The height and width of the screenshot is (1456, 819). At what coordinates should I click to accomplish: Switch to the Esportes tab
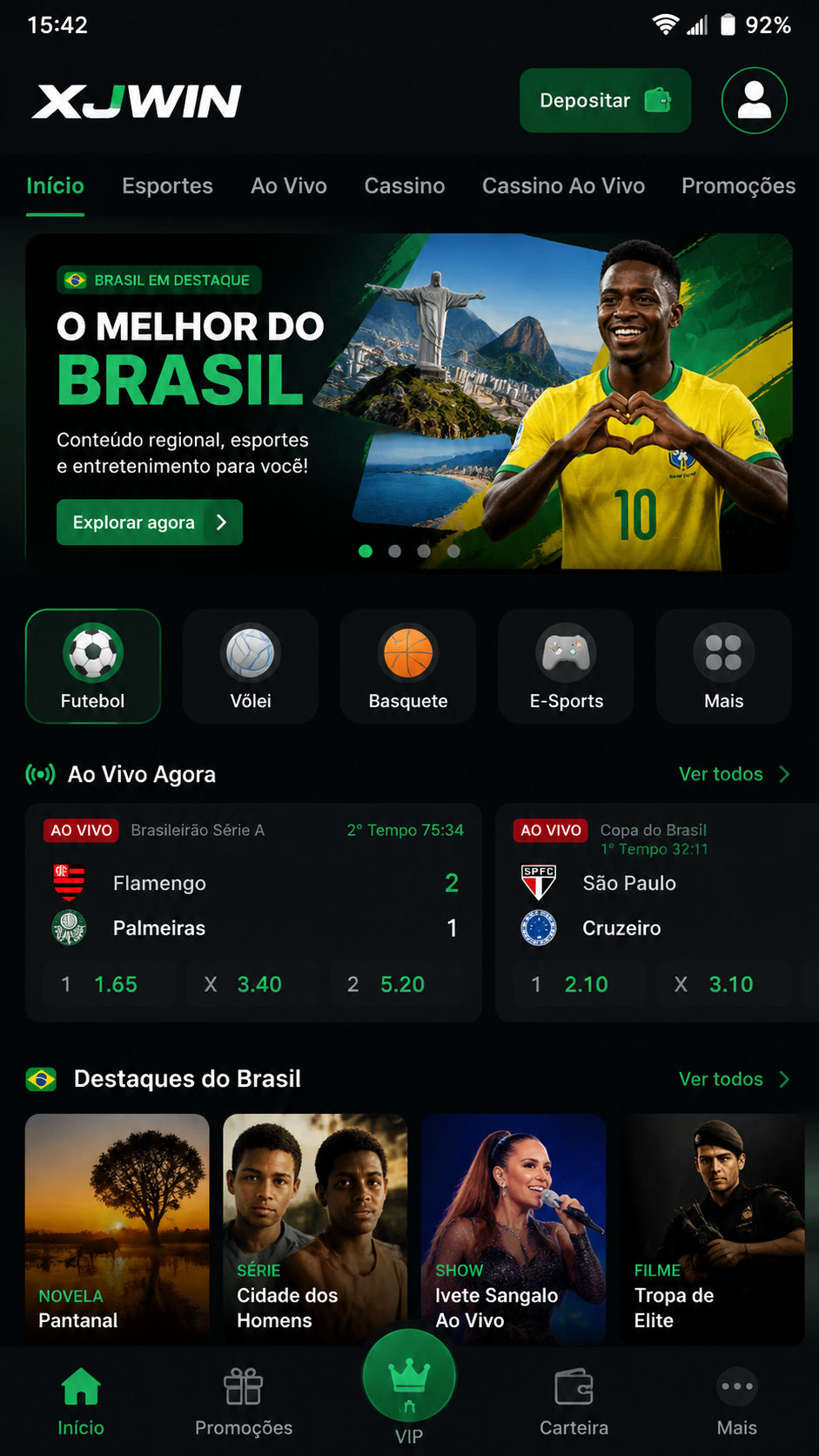pyautogui.click(x=167, y=185)
